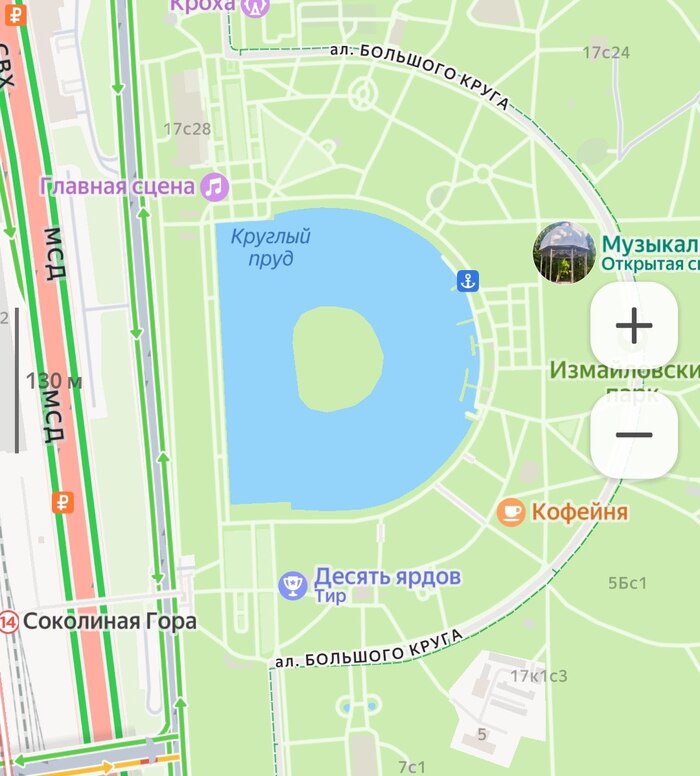Open the Соколиная Гора station marker

tap(9, 621)
